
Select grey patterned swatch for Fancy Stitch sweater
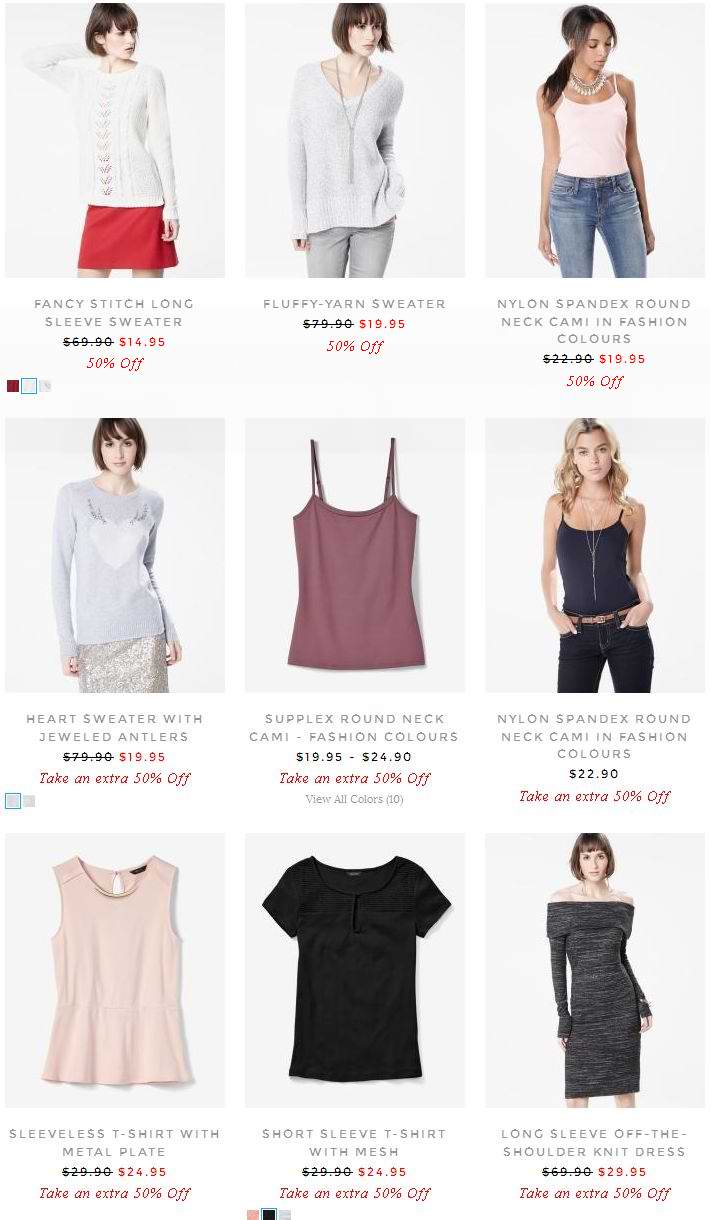pyautogui.click(x=45, y=386)
